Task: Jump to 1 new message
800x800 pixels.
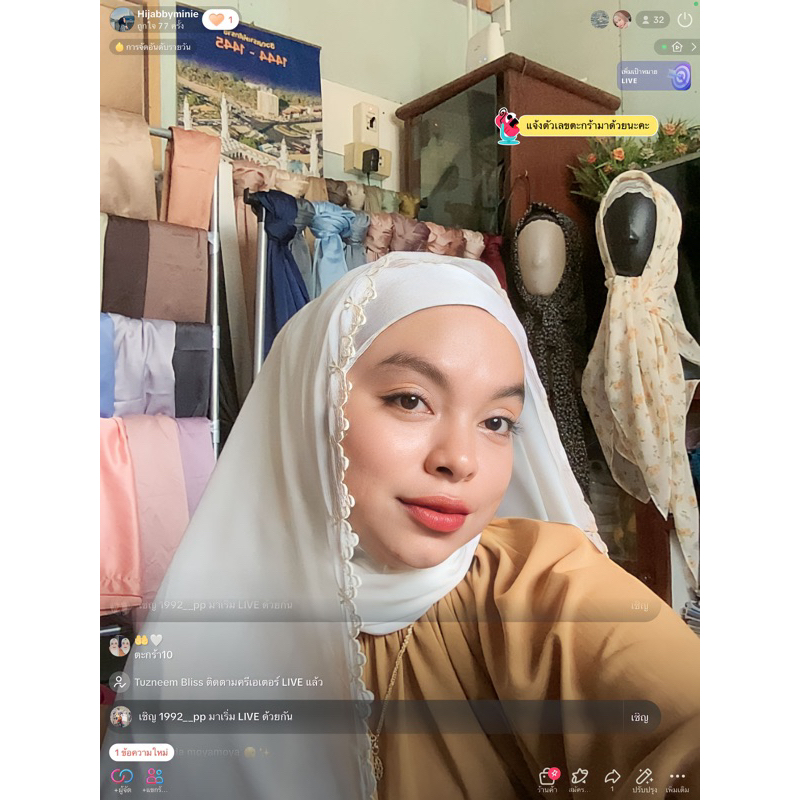Action: (x=141, y=752)
